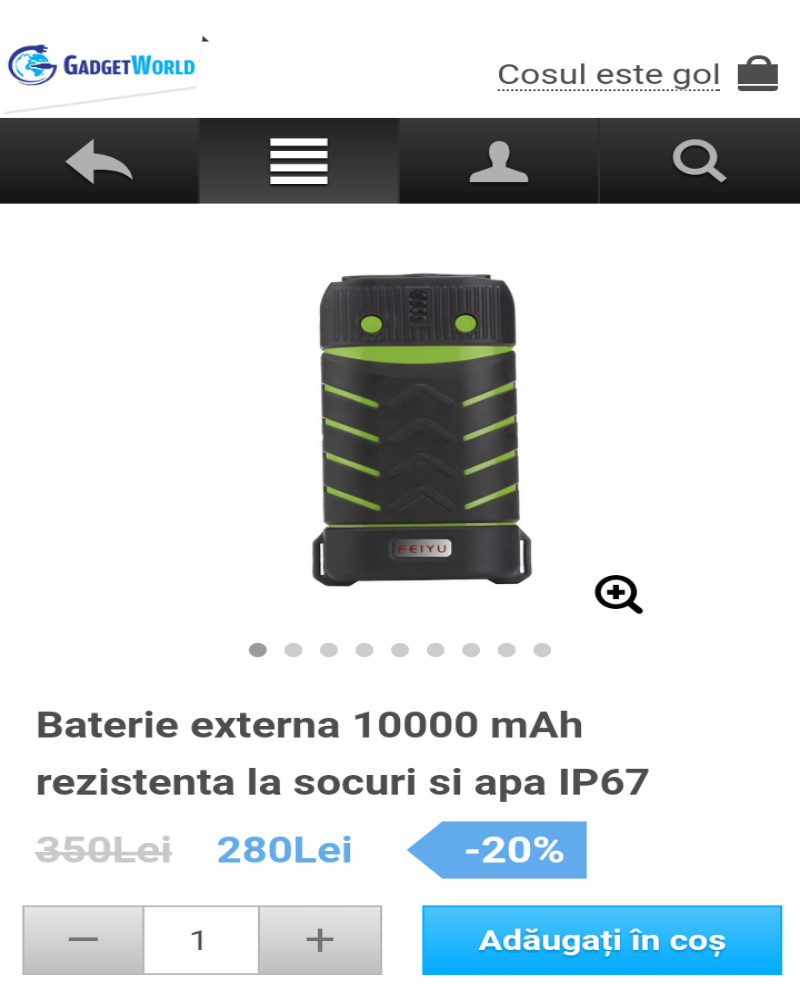Tap the quantity field showing 1
Viewport: 800px width, 1000px height.
point(200,940)
